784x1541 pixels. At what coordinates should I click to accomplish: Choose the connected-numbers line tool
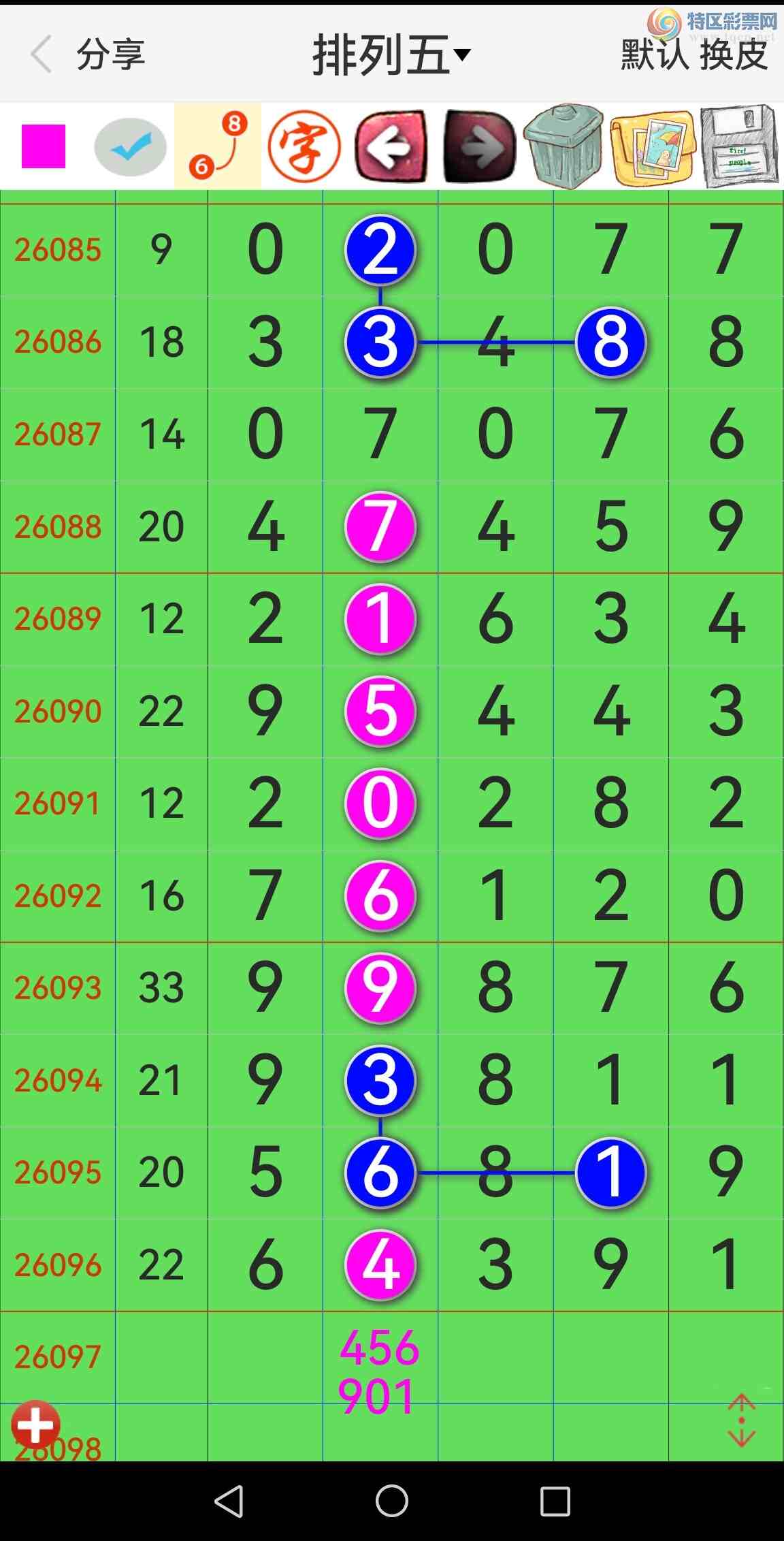218,146
